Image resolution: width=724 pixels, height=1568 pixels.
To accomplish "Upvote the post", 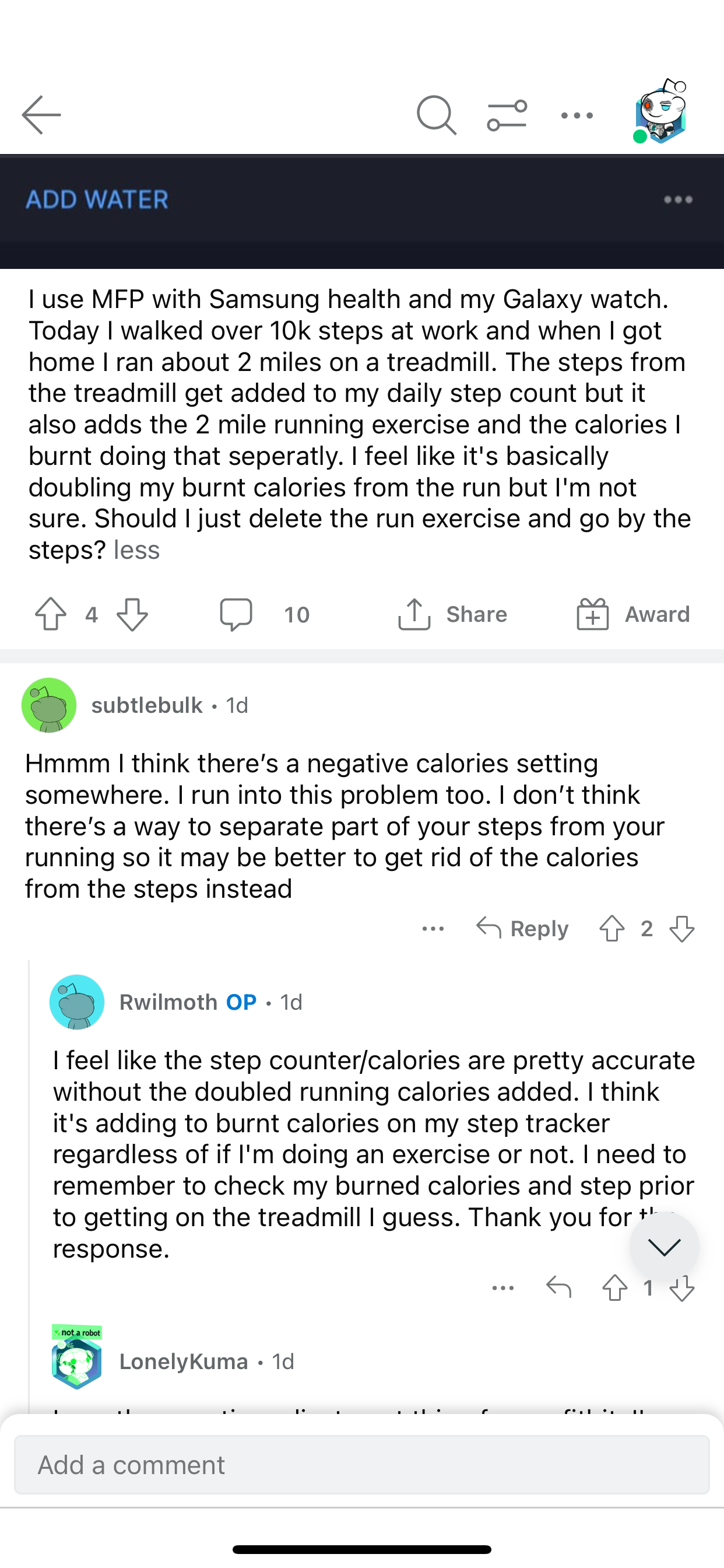I will pos(51,614).
